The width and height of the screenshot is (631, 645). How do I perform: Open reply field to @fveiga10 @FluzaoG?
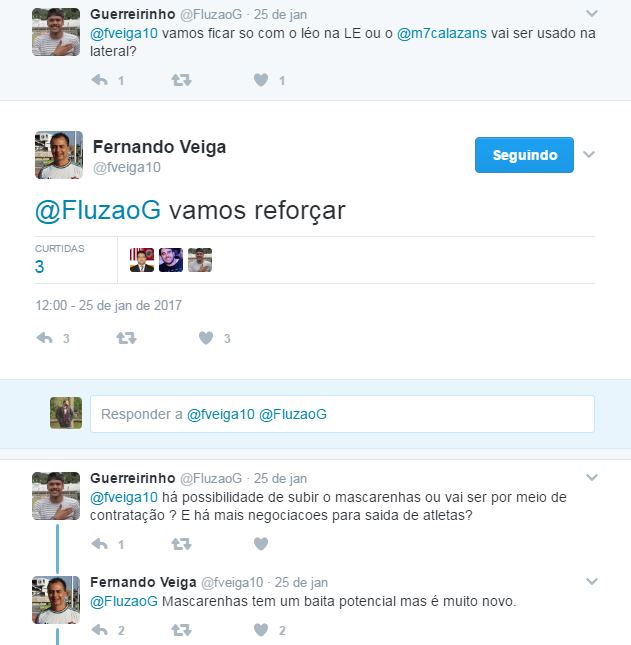tap(342, 414)
